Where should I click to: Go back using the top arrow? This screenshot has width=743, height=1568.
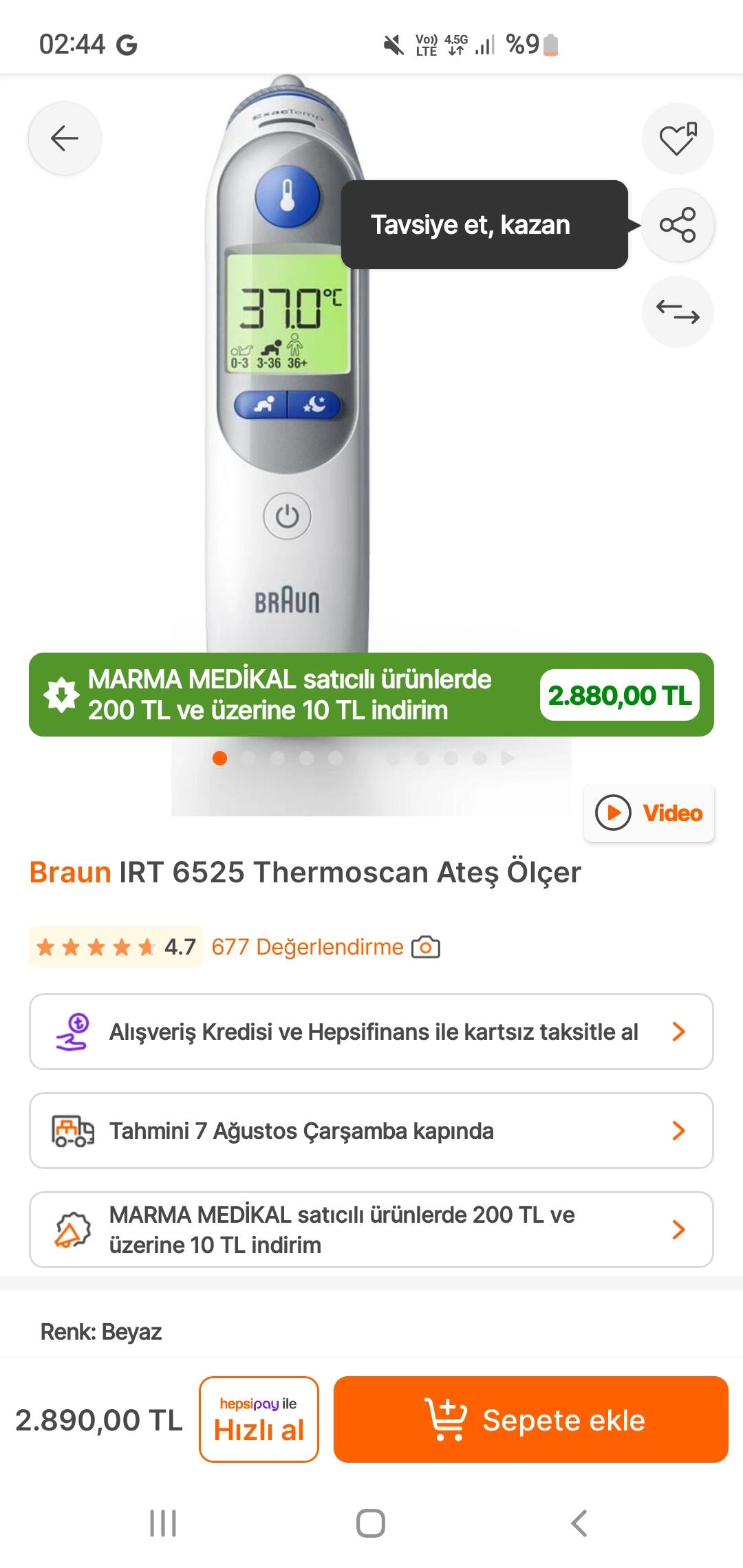(65, 138)
